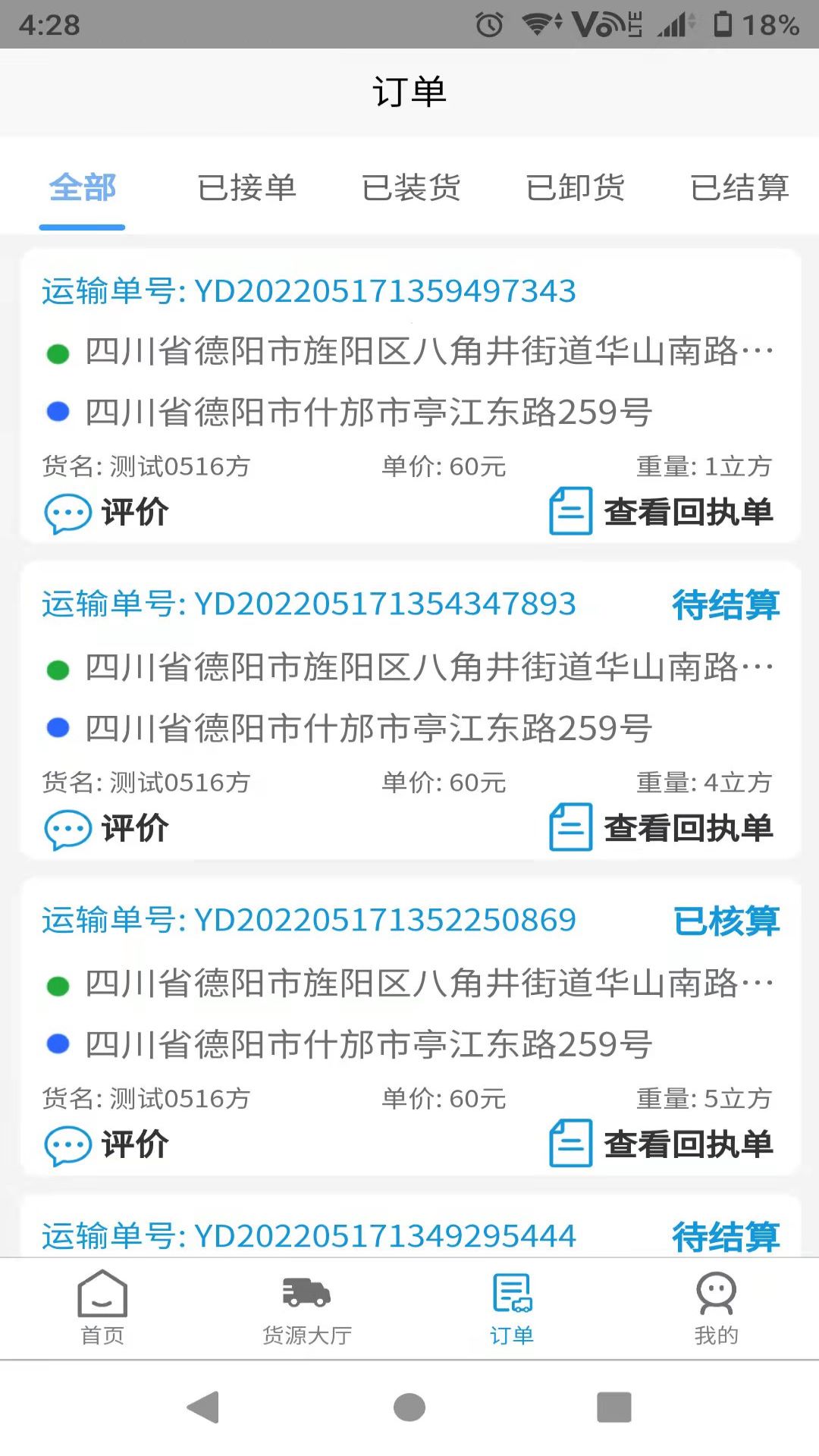The width and height of the screenshot is (819, 1456).
Task: Open order YD20220517135225​0869 card
Action: click(409, 1012)
